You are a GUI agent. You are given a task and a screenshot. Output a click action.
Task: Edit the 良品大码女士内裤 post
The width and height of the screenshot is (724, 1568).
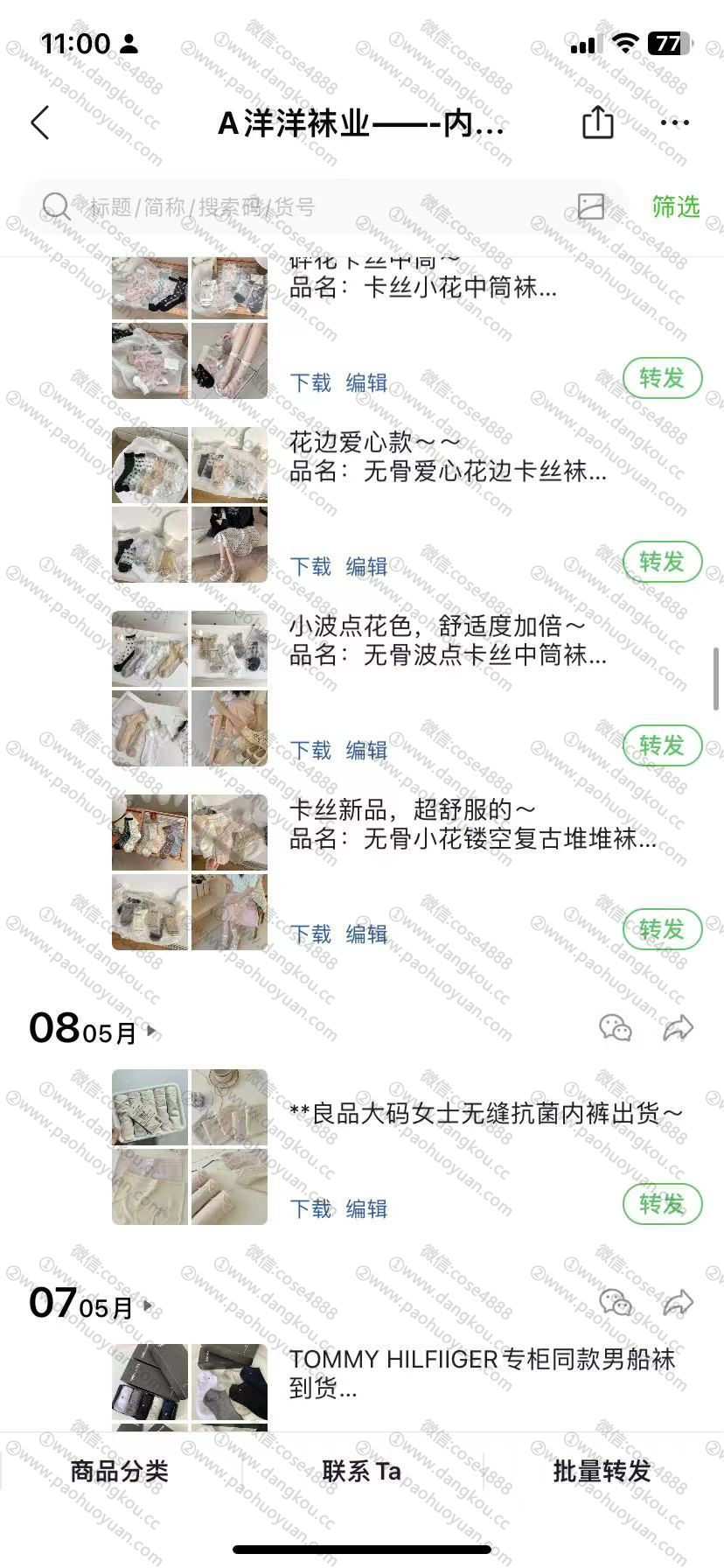[366, 1209]
